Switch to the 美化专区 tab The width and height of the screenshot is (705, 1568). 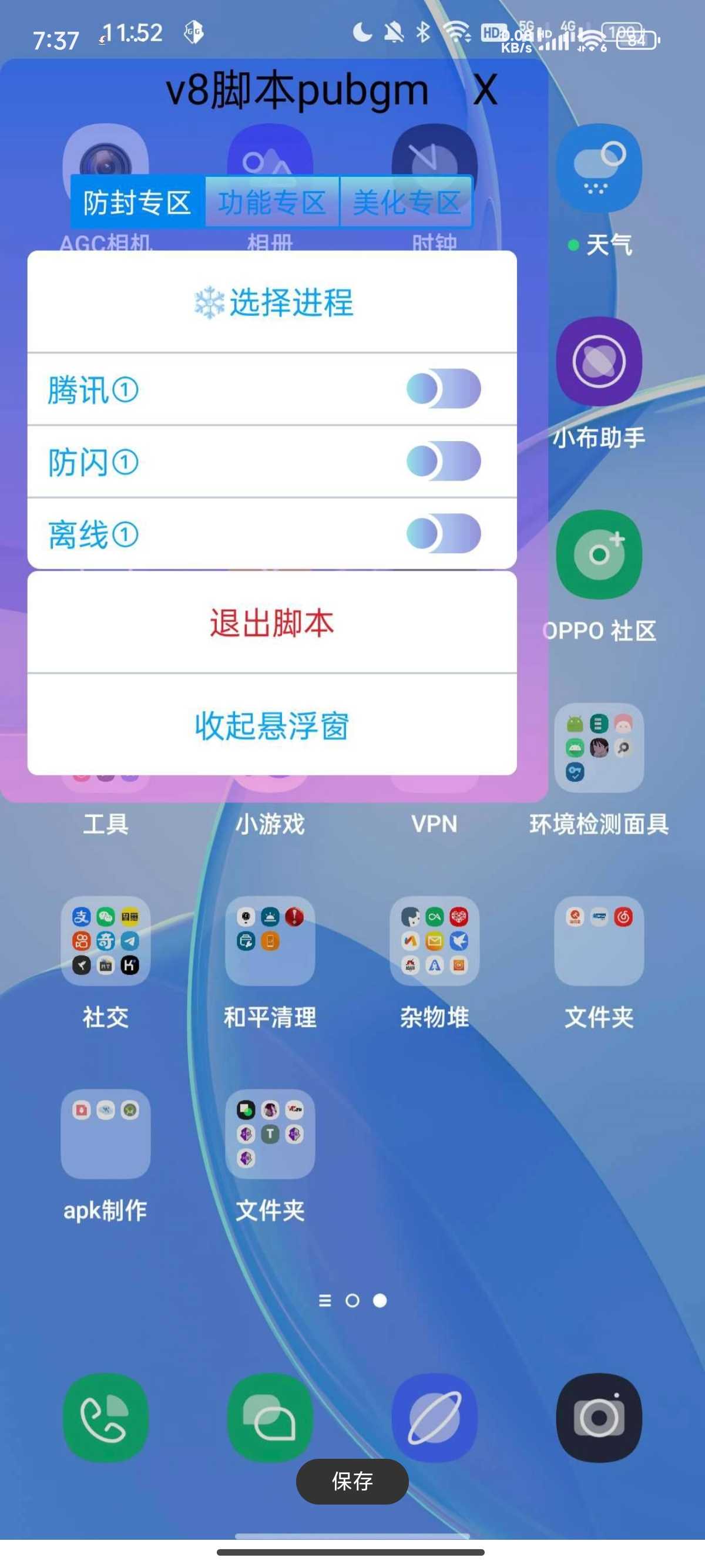coord(406,202)
